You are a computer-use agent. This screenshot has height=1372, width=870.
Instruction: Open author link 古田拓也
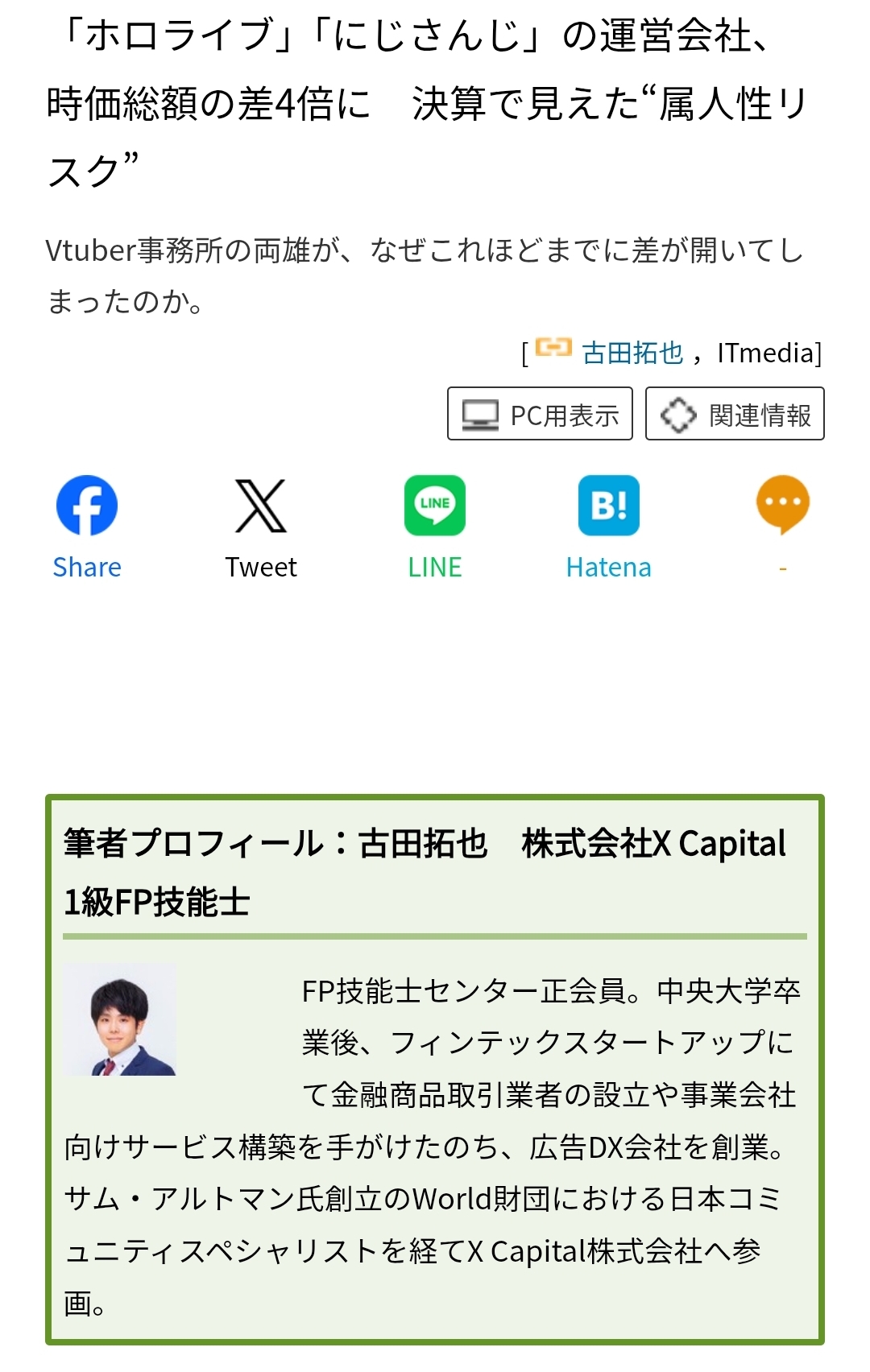coord(632,353)
